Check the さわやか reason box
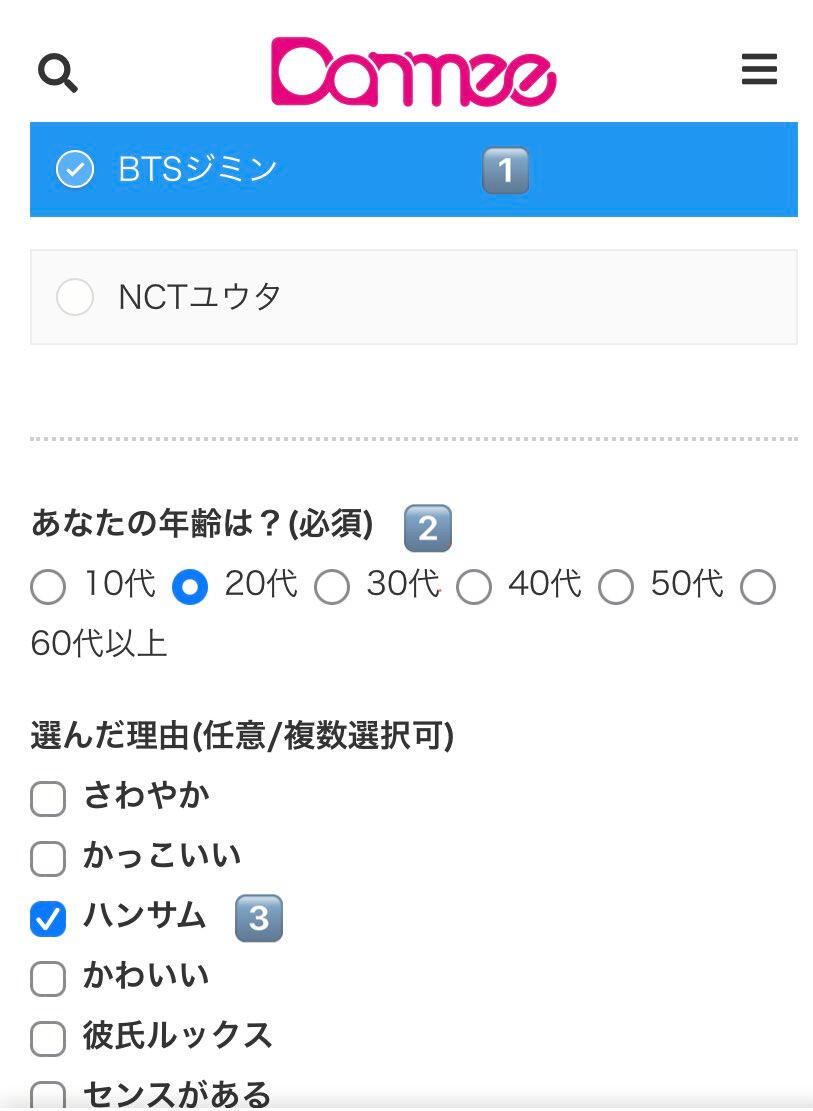 click(x=48, y=799)
